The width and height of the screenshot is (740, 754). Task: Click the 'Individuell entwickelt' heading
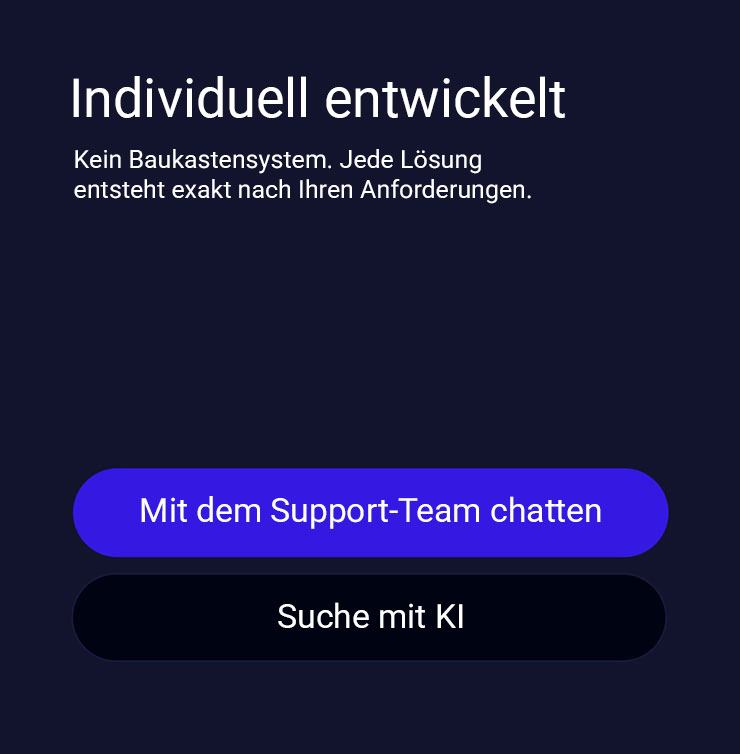point(318,98)
